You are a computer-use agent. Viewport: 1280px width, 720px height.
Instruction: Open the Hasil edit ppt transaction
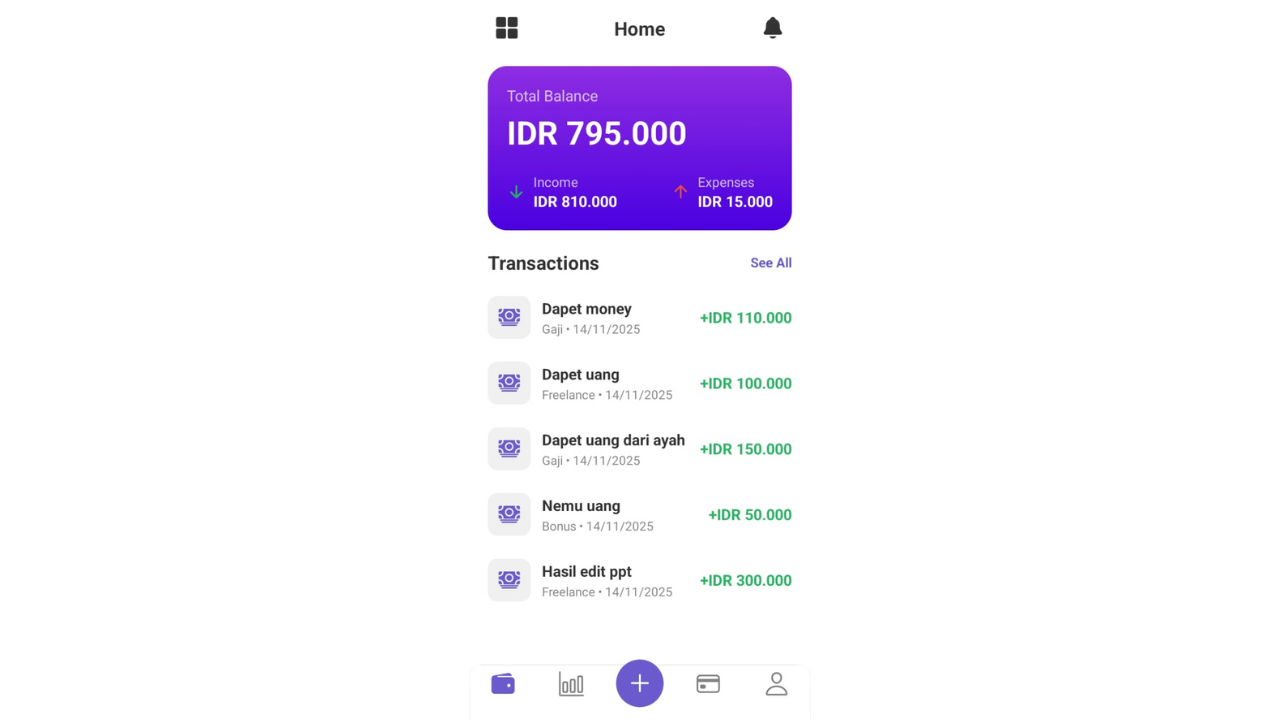639,581
